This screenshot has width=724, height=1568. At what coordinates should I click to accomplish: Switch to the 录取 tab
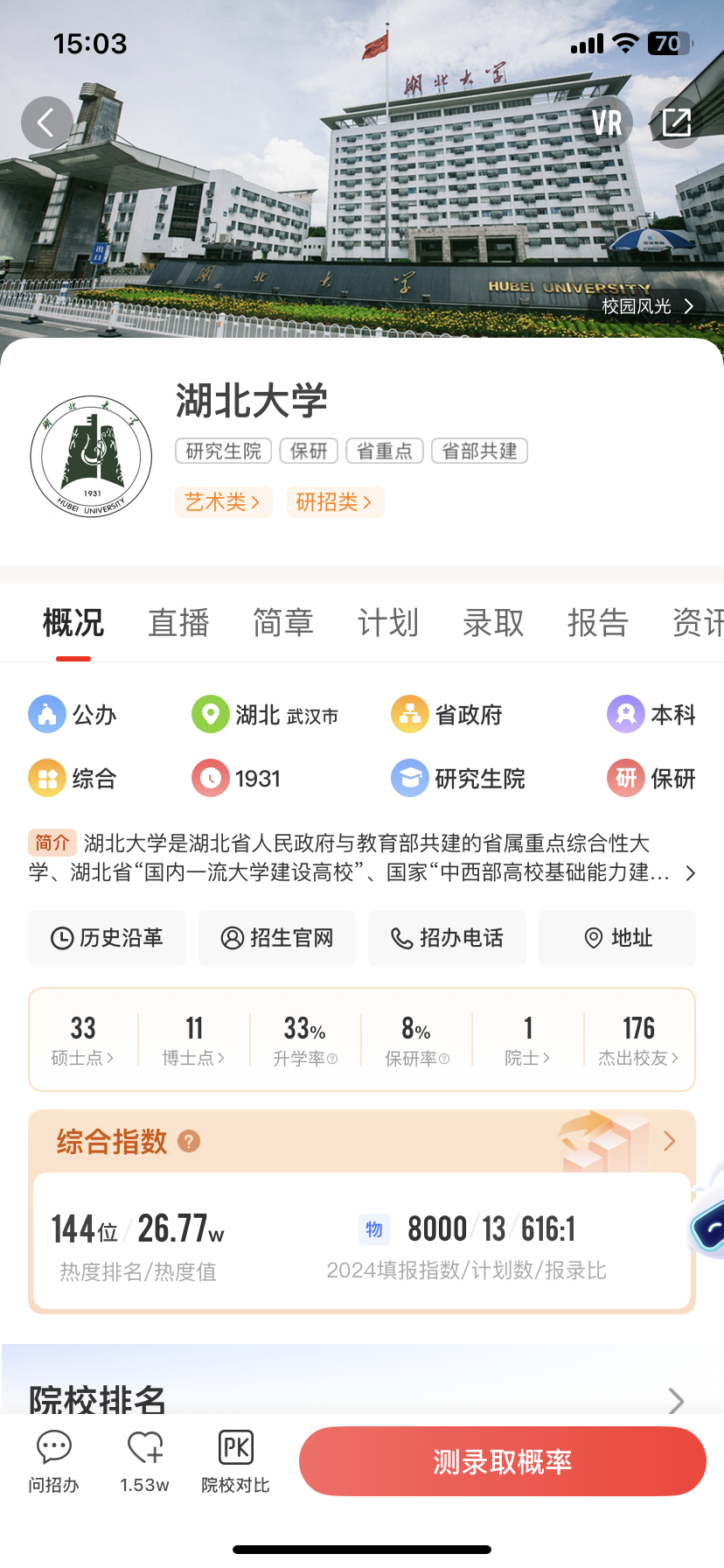pos(493,623)
